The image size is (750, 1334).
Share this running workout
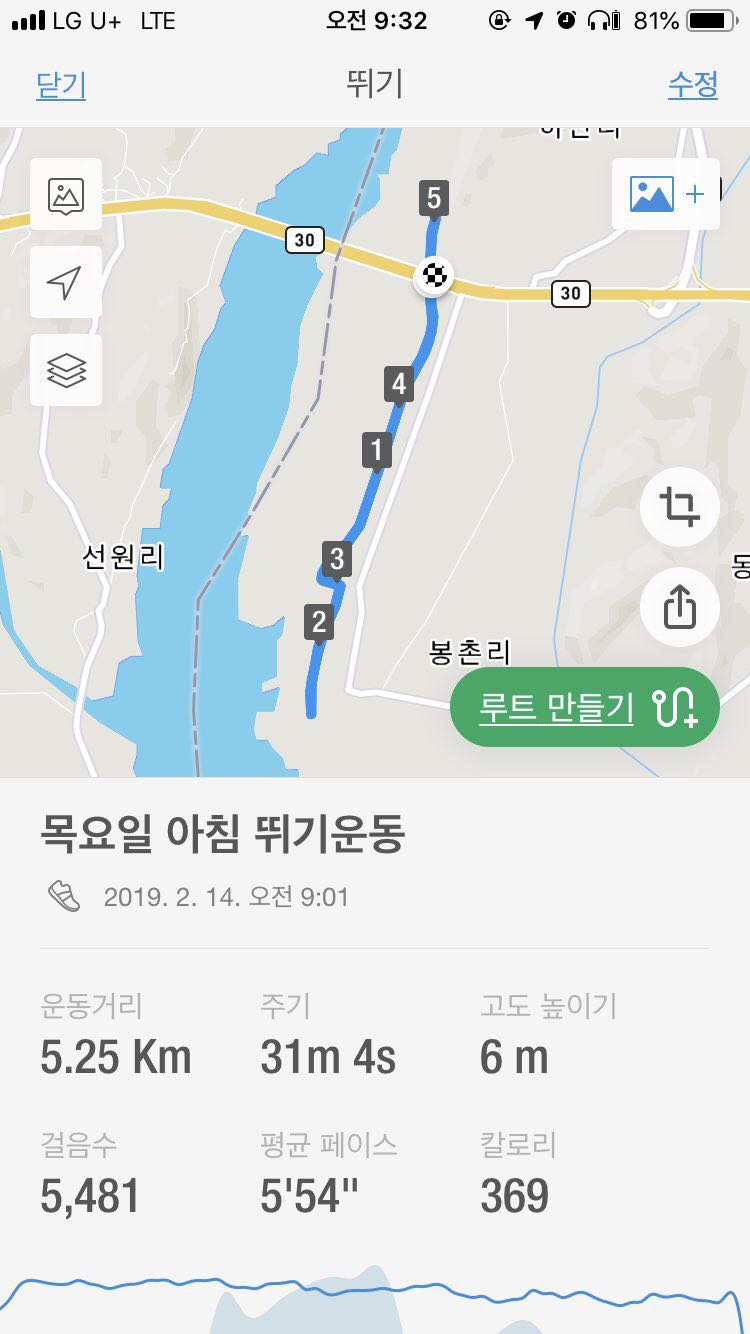(680, 606)
